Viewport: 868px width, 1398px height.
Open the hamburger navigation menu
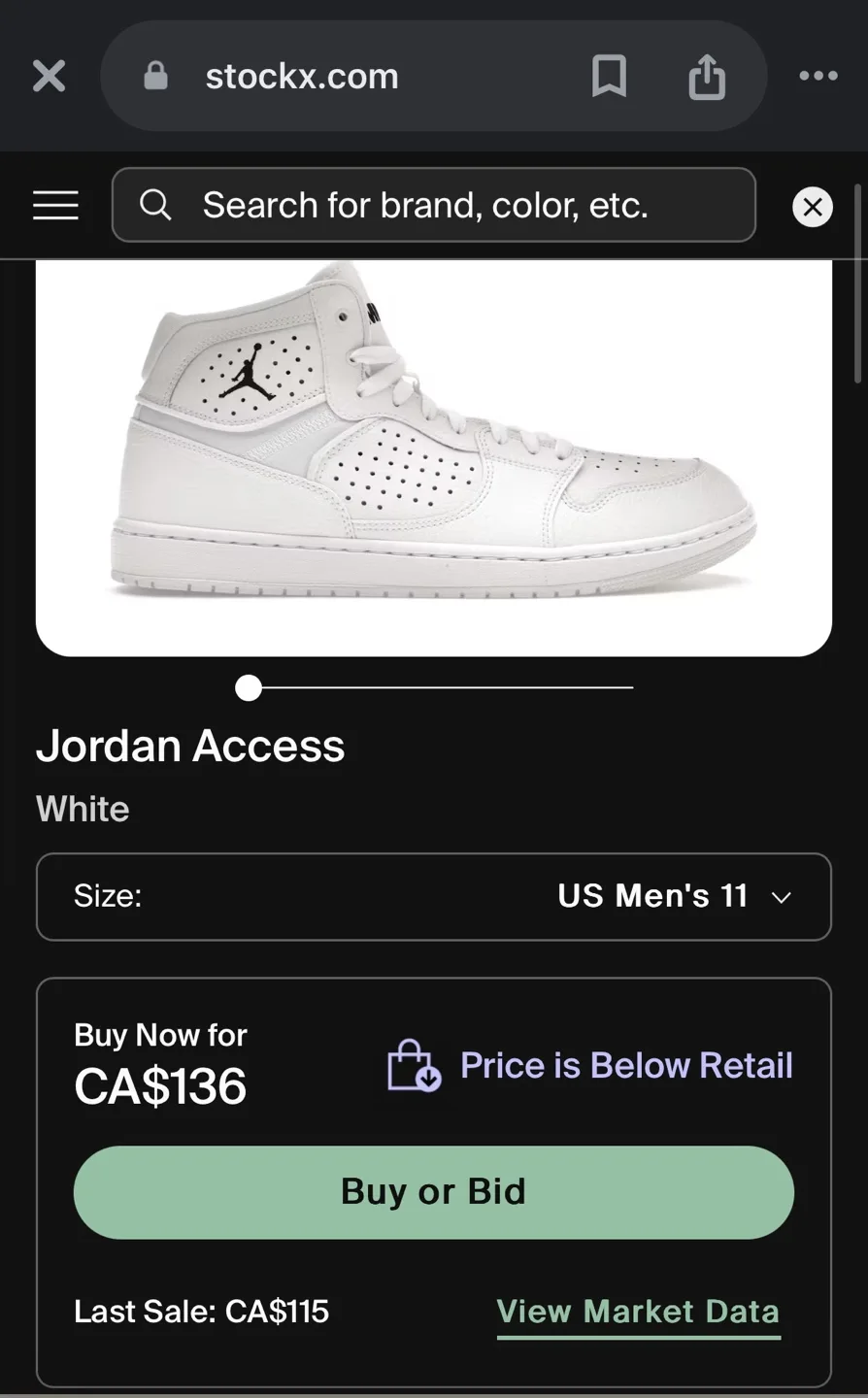click(x=55, y=205)
